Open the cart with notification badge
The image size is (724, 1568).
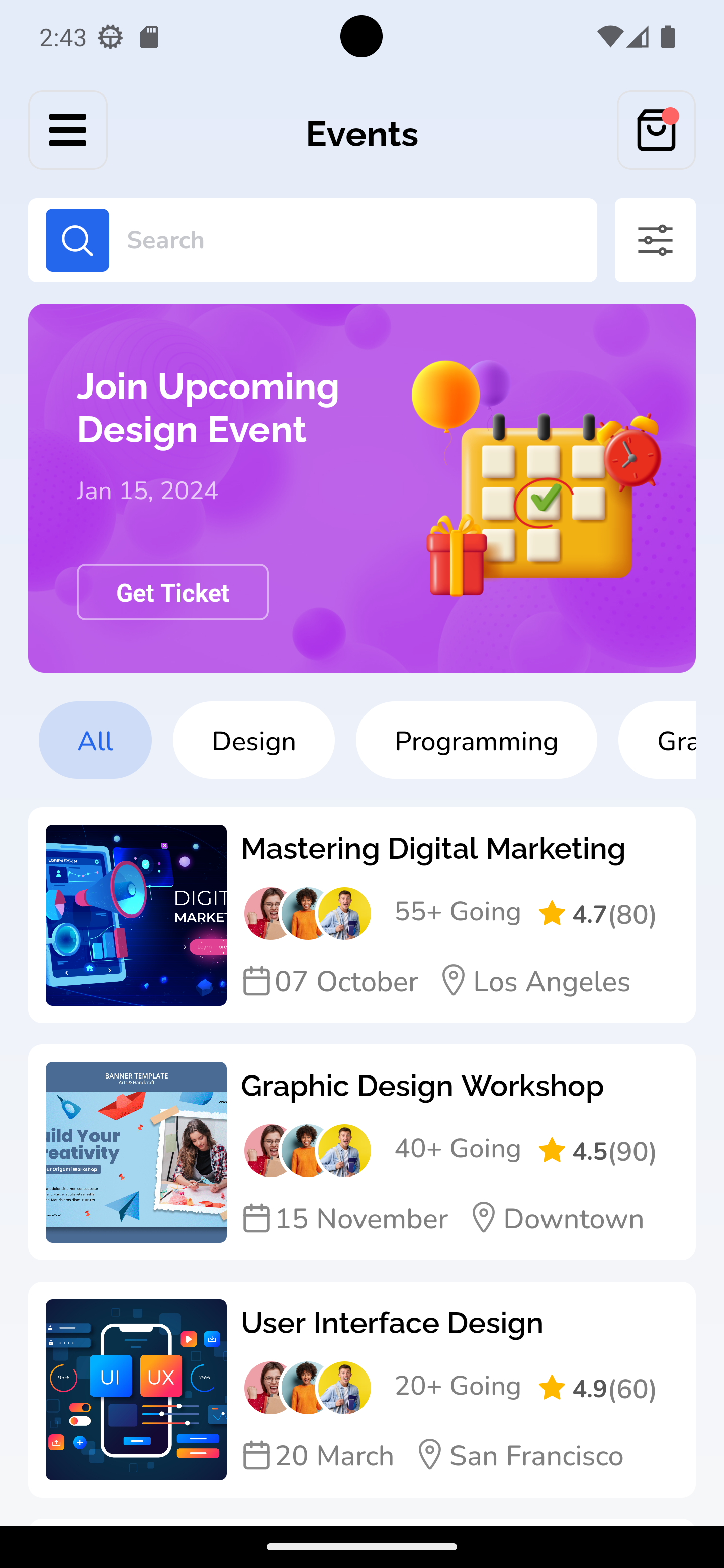pyautogui.click(x=656, y=130)
